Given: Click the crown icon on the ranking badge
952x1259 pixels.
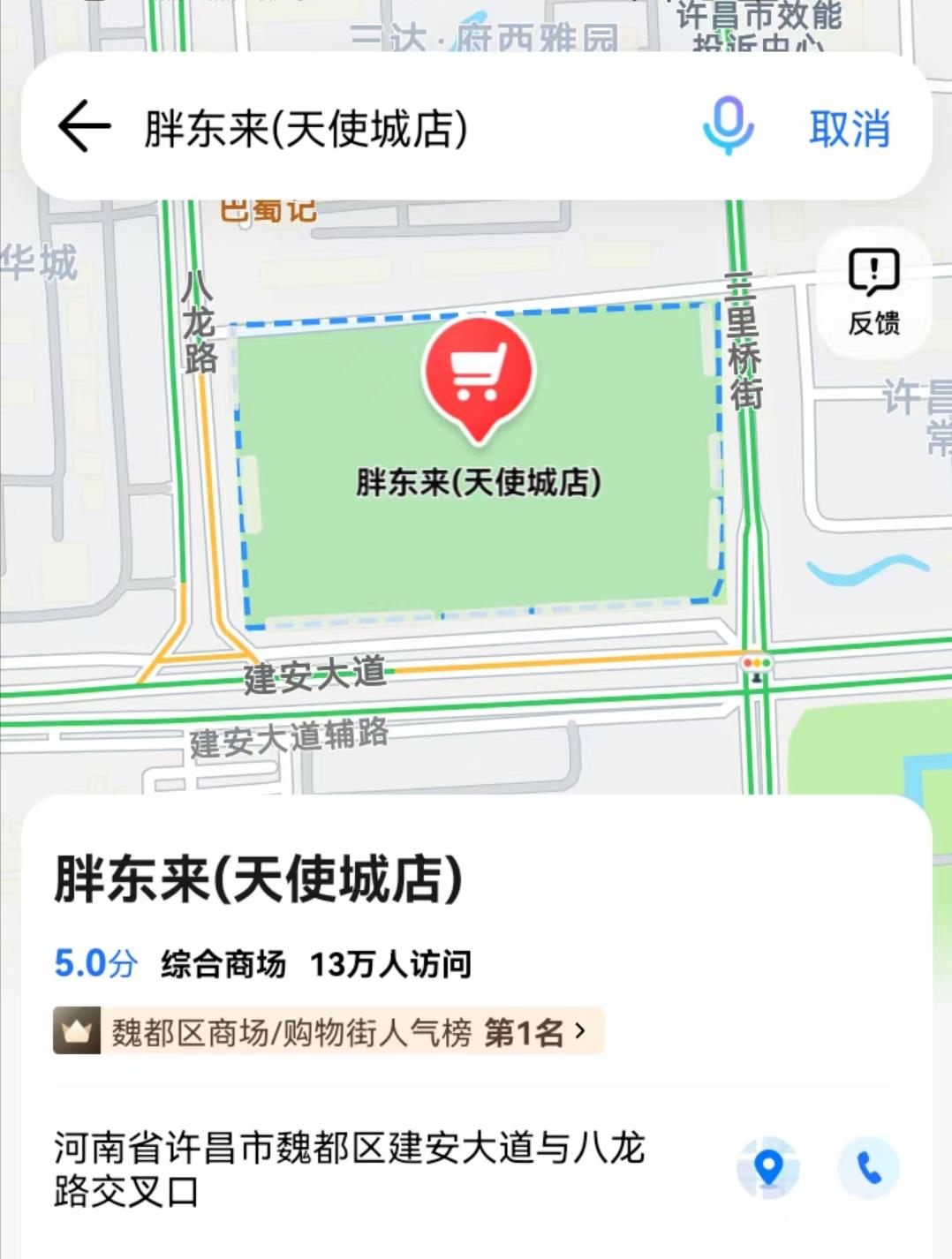Looking at the screenshot, I should tap(78, 1029).
